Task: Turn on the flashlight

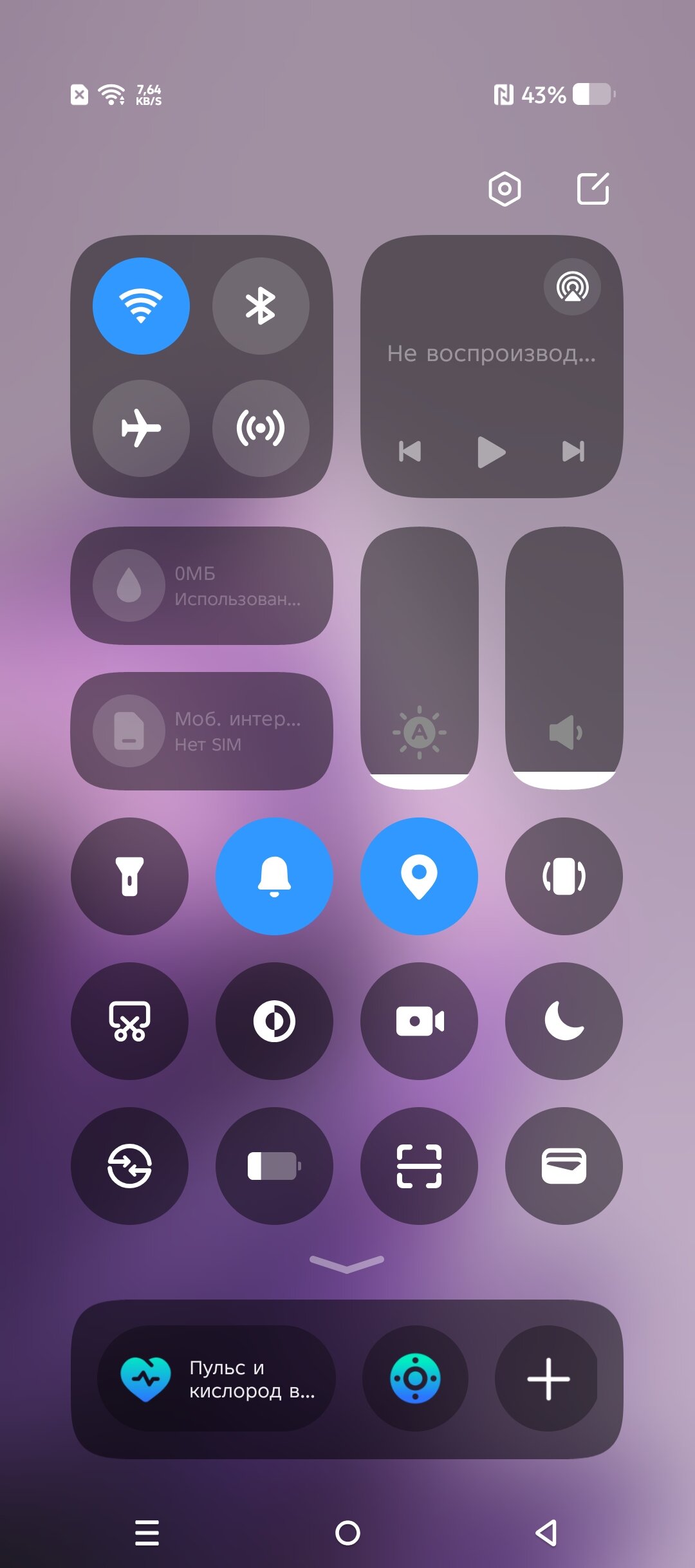Action: tap(129, 876)
